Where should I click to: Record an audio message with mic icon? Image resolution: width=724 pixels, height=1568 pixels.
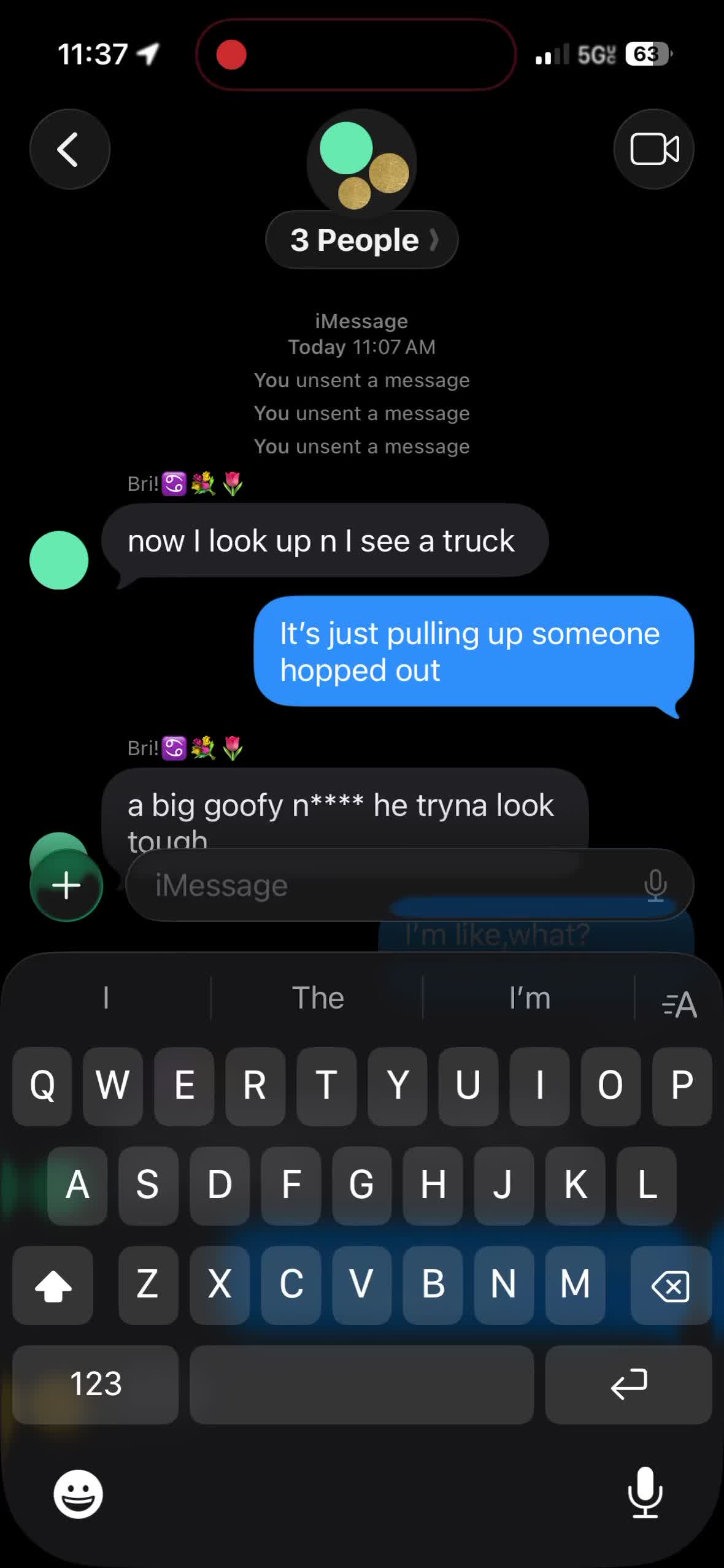click(x=655, y=885)
